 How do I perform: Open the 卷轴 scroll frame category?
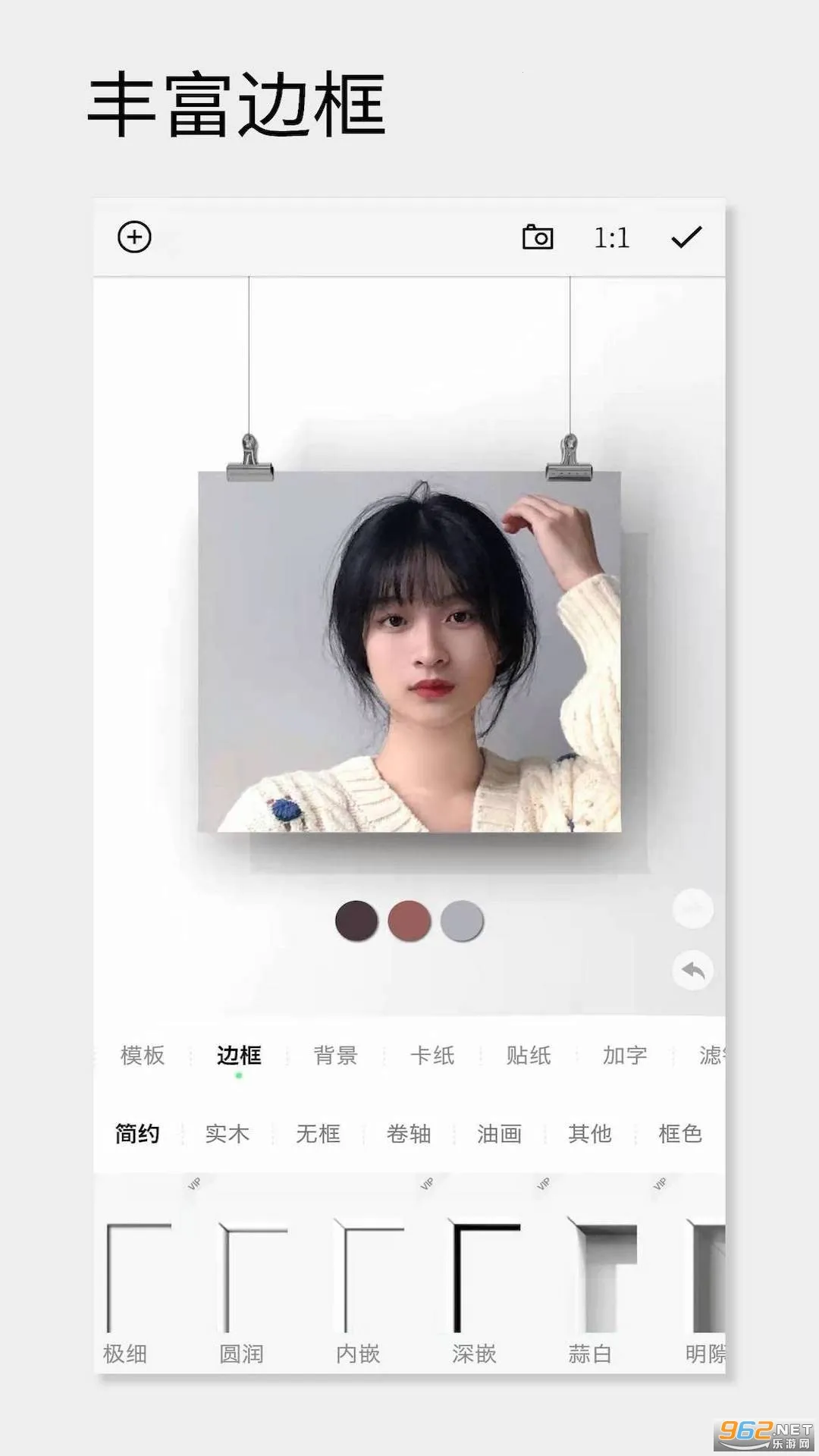coord(408,1134)
